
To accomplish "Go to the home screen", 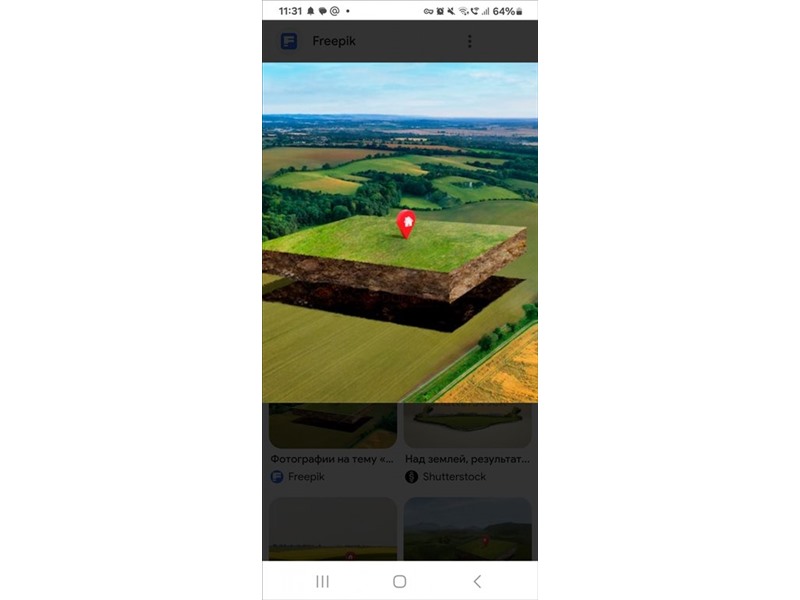I will click(399, 581).
